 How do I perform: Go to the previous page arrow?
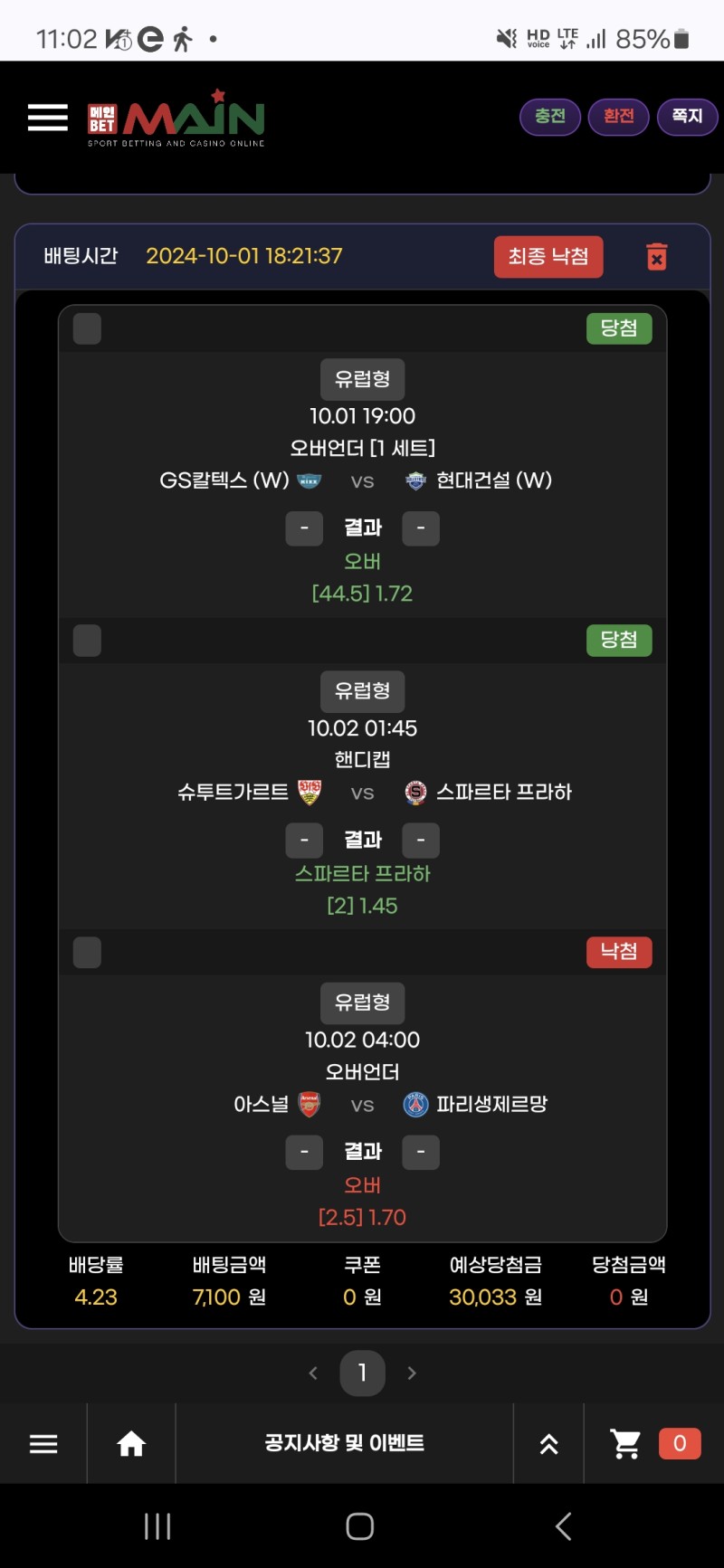(313, 1373)
